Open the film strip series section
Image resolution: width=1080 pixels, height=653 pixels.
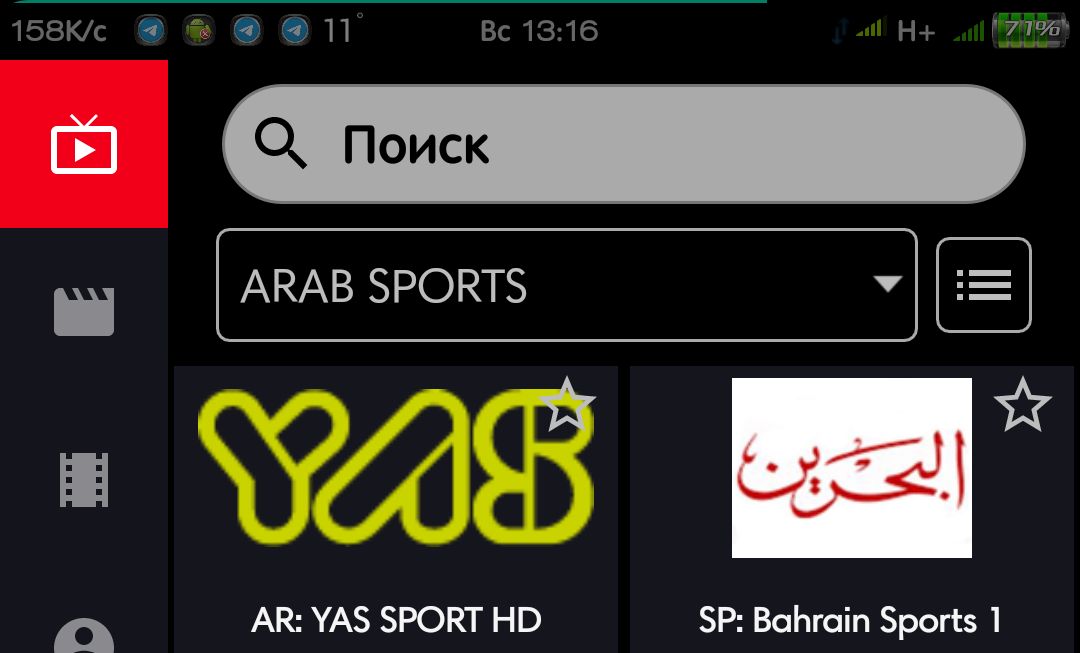coord(84,479)
